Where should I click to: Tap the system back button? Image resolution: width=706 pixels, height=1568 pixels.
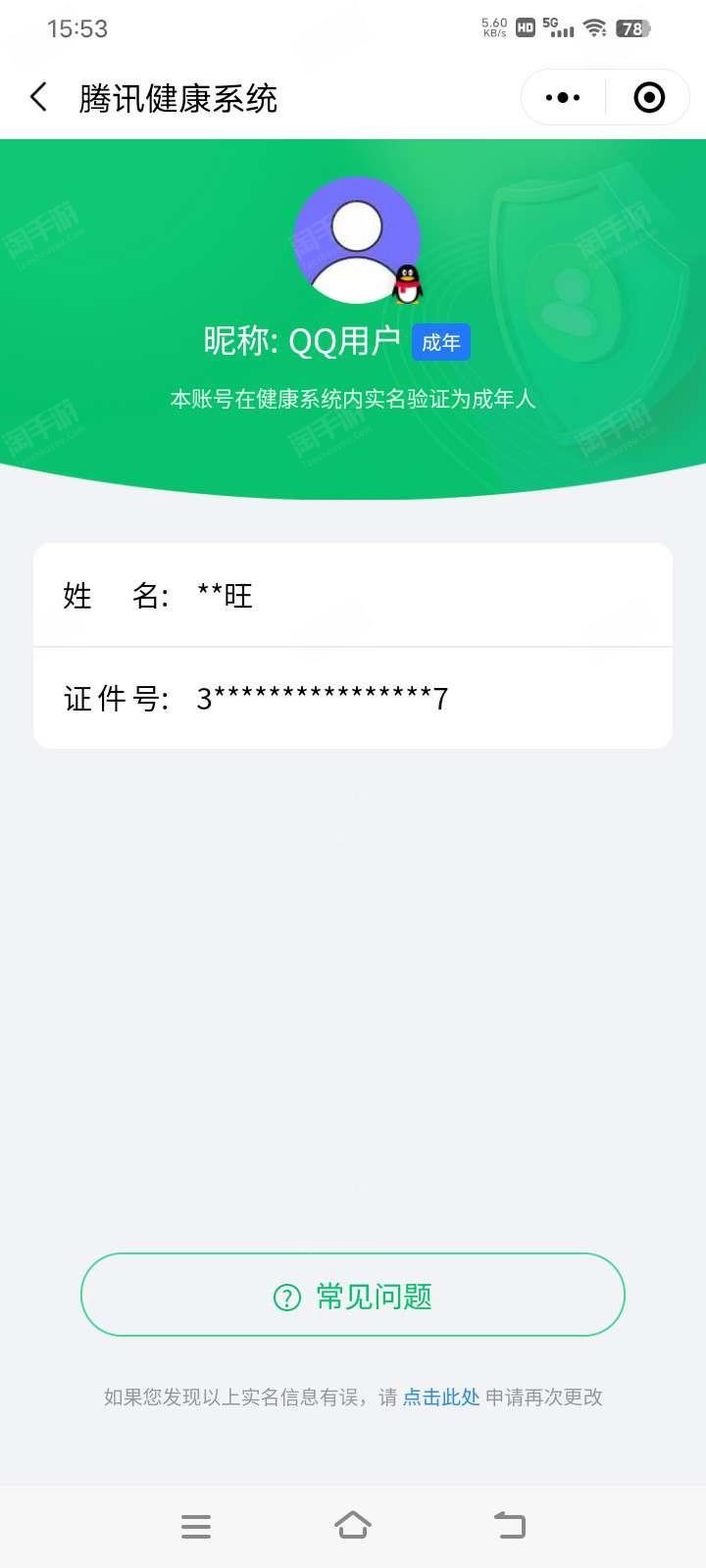[x=510, y=1525]
